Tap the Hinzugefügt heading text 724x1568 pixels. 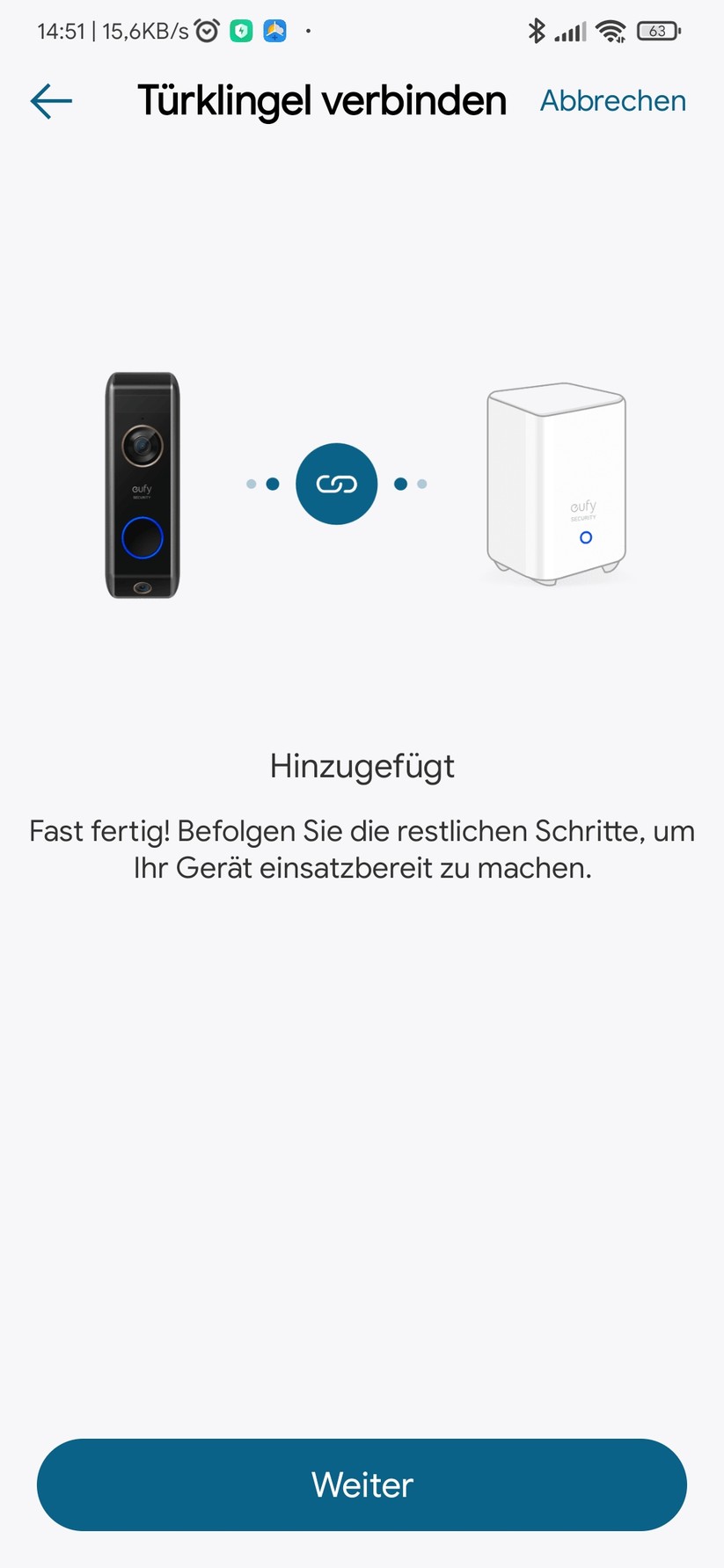(362, 766)
